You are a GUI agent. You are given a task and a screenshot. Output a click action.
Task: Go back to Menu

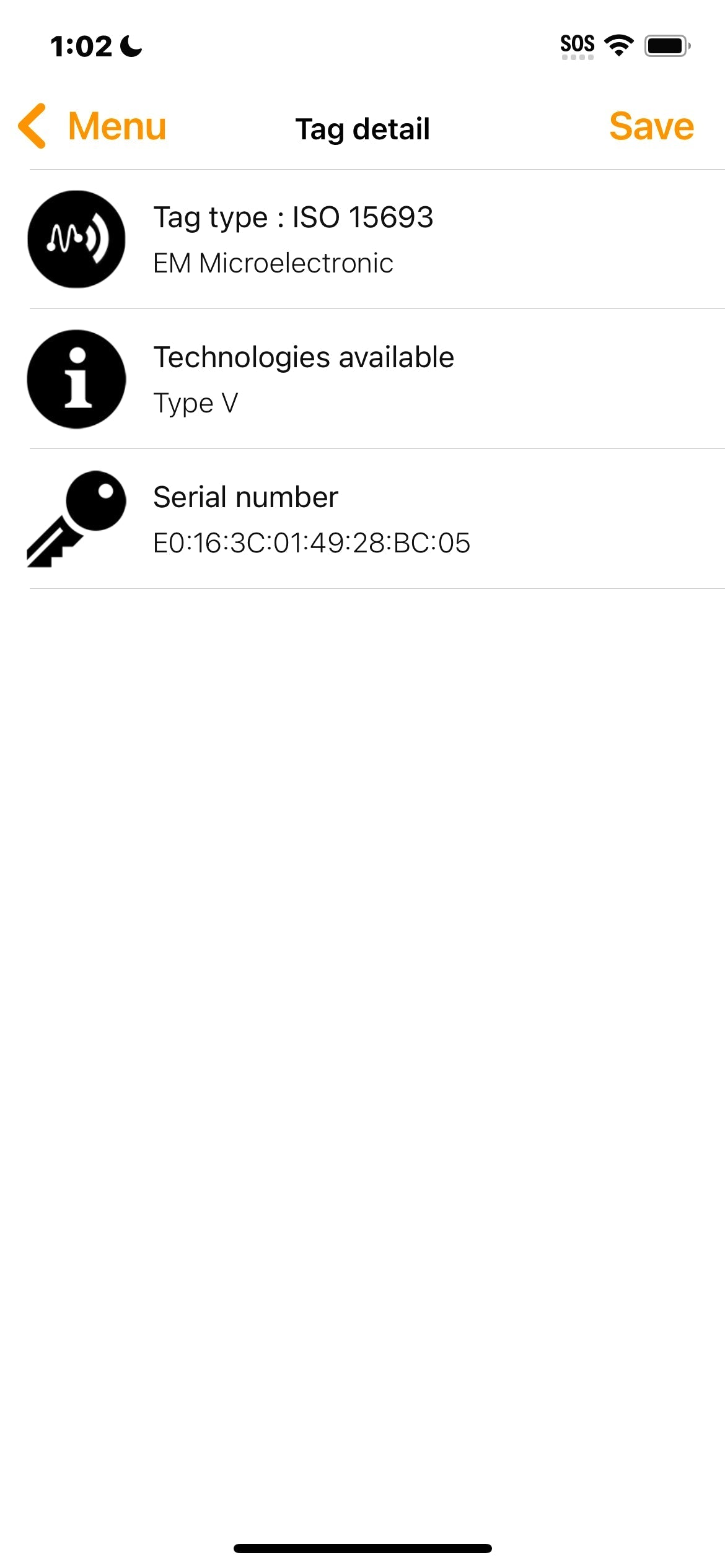(x=93, y=126)
